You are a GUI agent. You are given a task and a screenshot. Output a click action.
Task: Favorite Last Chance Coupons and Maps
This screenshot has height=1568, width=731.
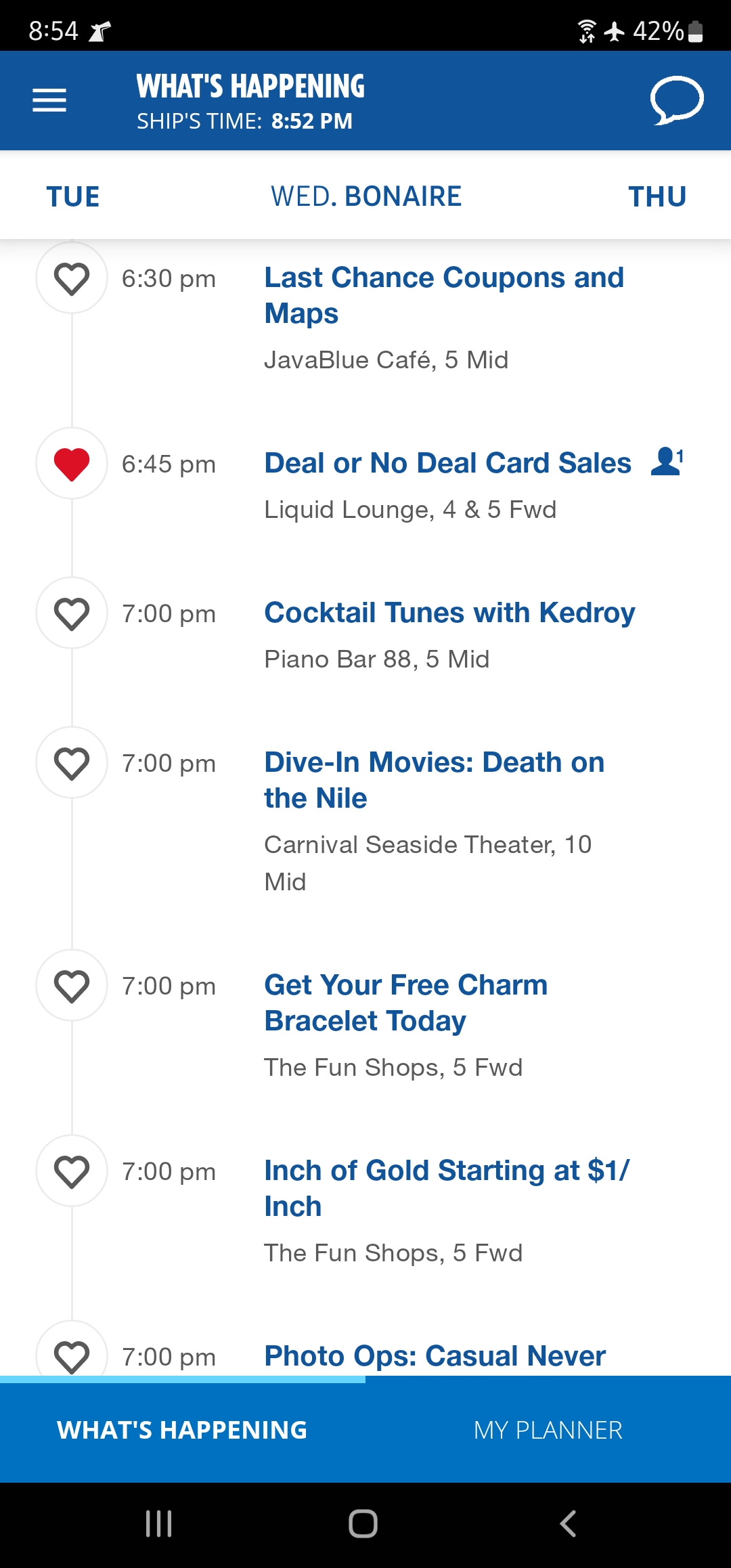click(72, 278)
